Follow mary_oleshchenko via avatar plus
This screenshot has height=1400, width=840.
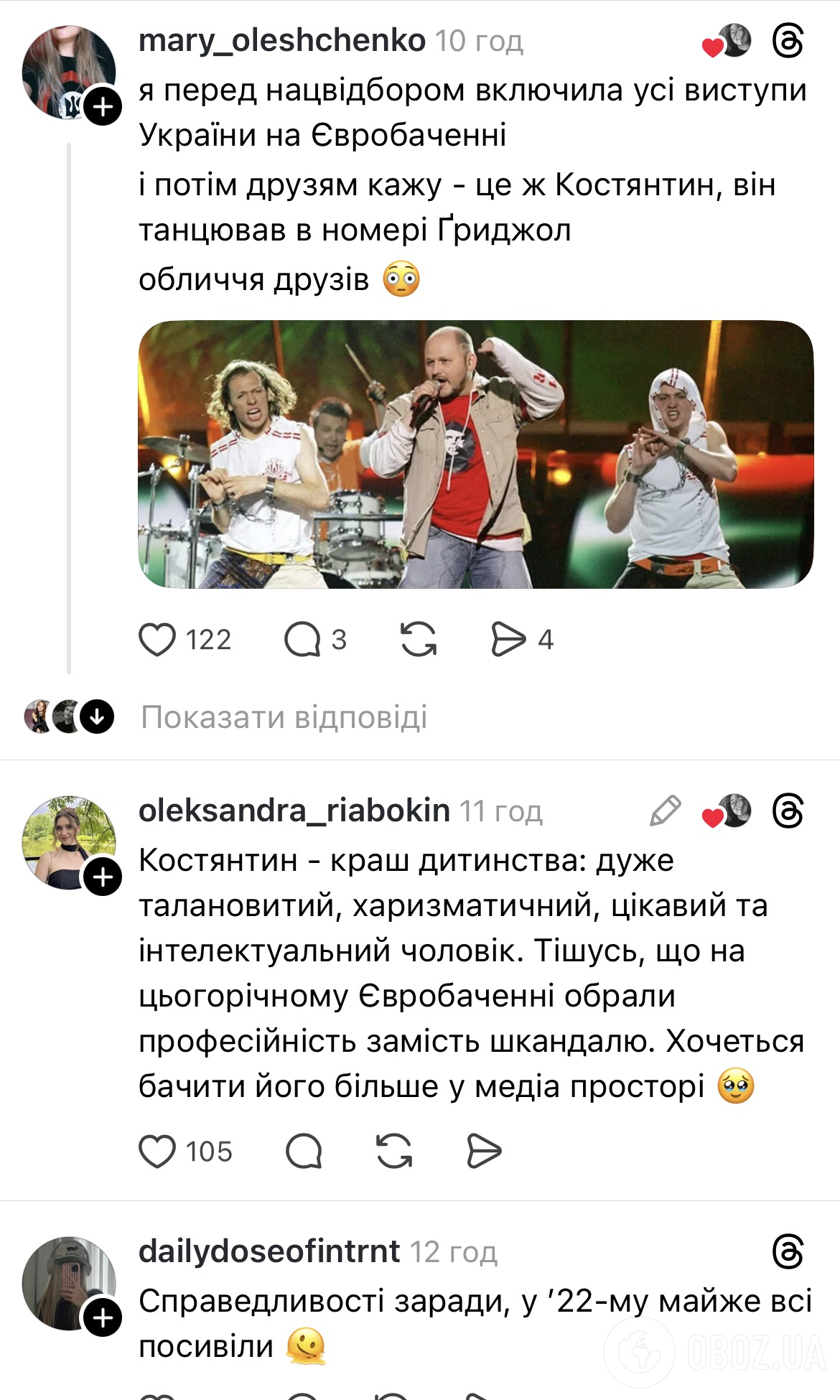click(103, 107)
